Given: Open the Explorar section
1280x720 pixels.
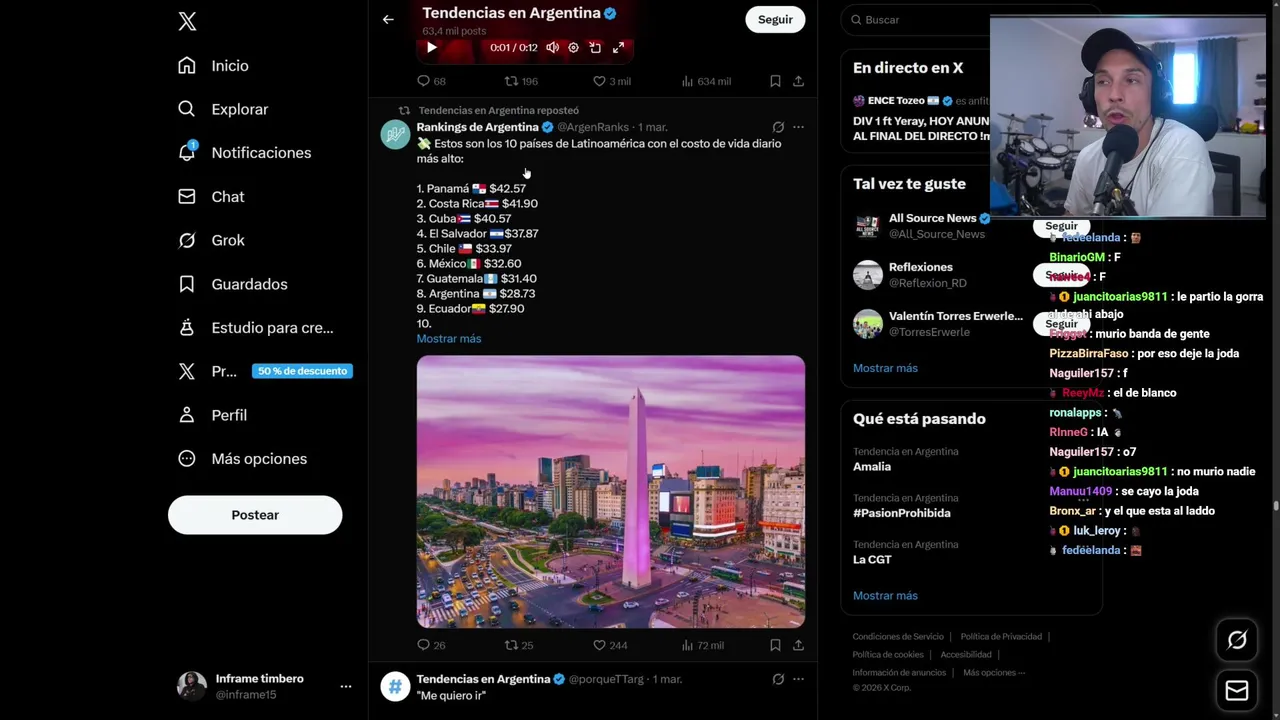Looking at the screenshot, I should click(x=239, y=109).
